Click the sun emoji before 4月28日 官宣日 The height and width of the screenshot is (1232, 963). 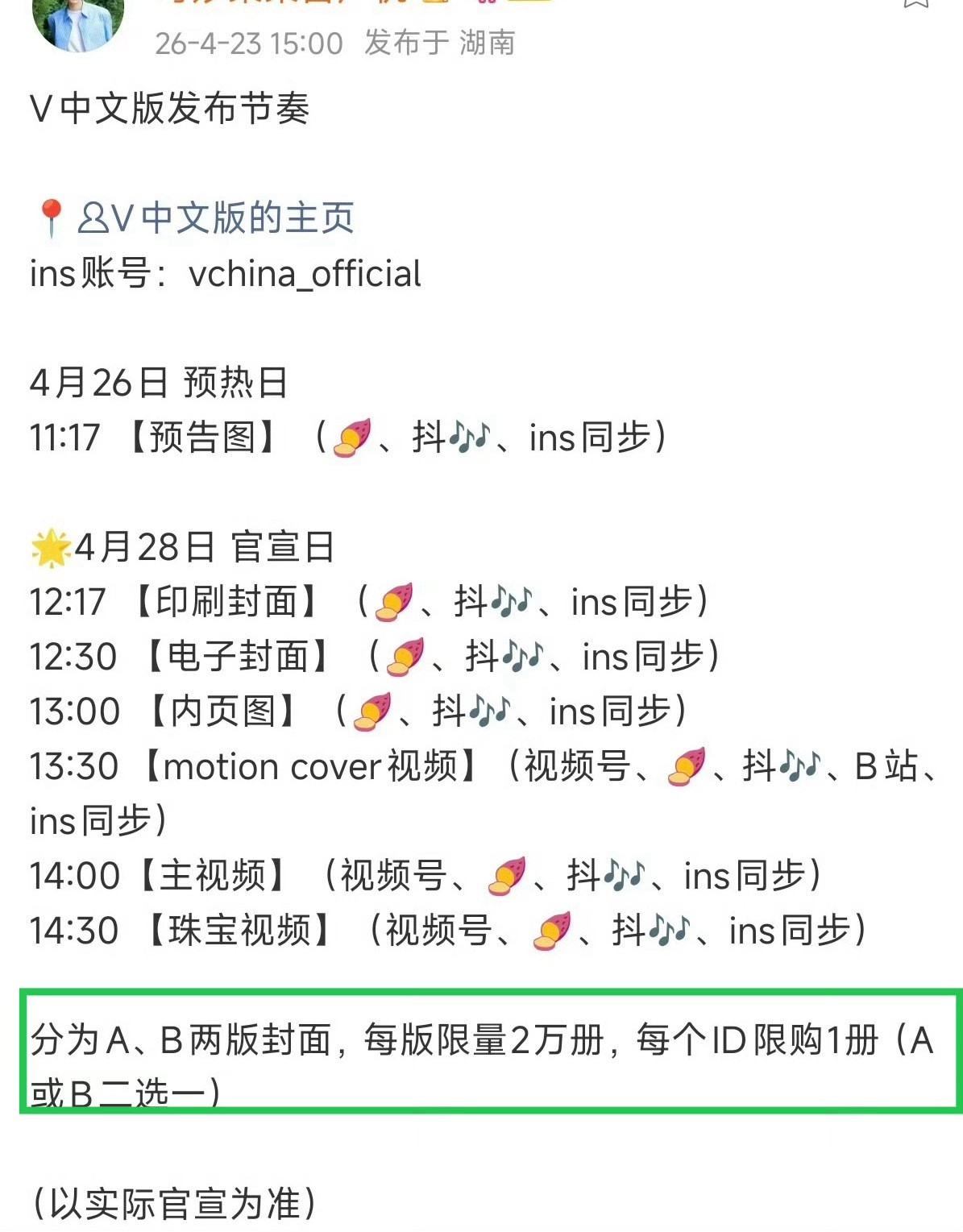click(51, 548)
